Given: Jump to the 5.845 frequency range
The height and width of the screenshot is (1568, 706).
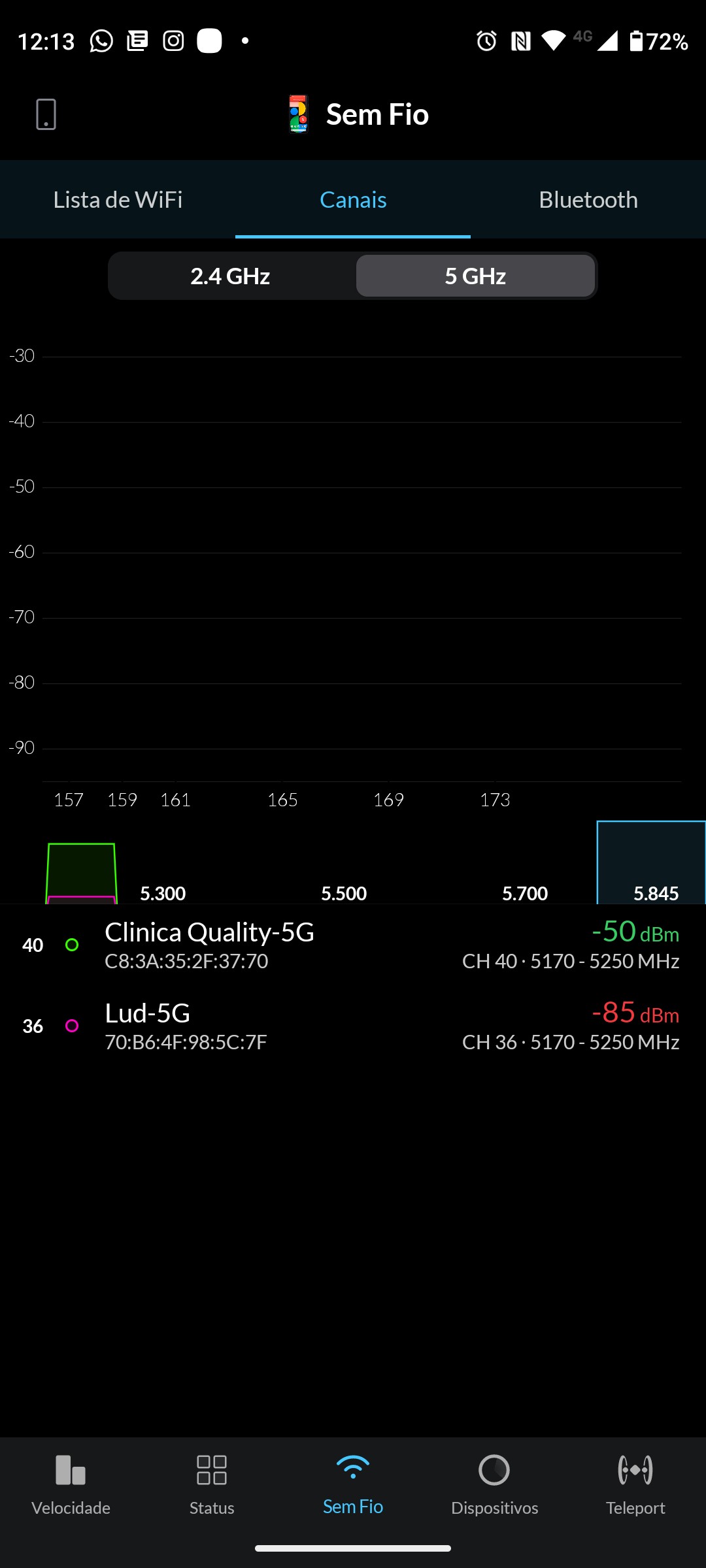Looking at the screenshot, I should (x=651, y=864).
